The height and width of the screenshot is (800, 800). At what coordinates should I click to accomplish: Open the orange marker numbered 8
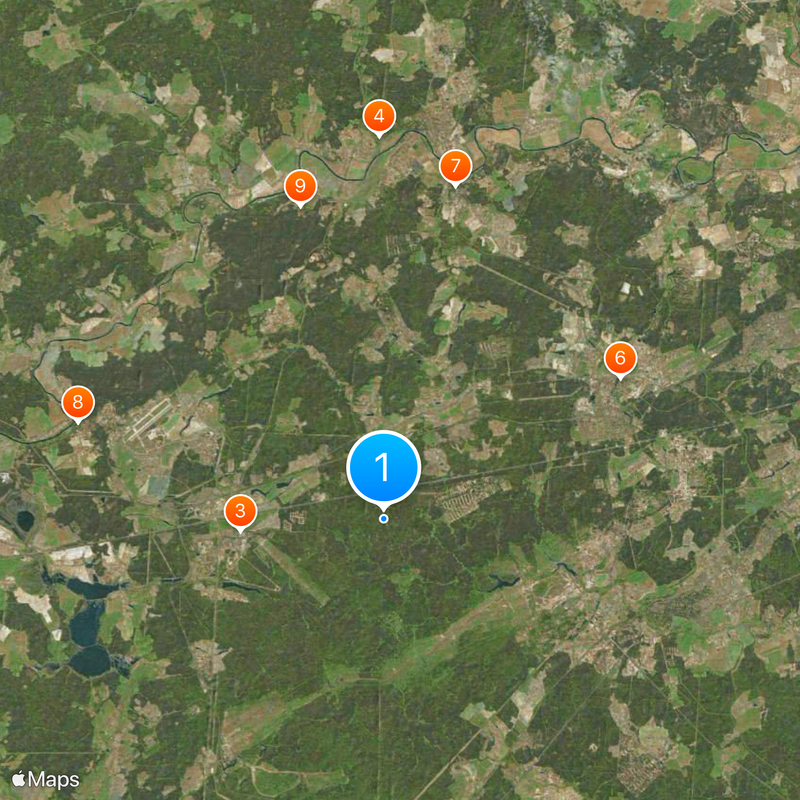[78, 404]
